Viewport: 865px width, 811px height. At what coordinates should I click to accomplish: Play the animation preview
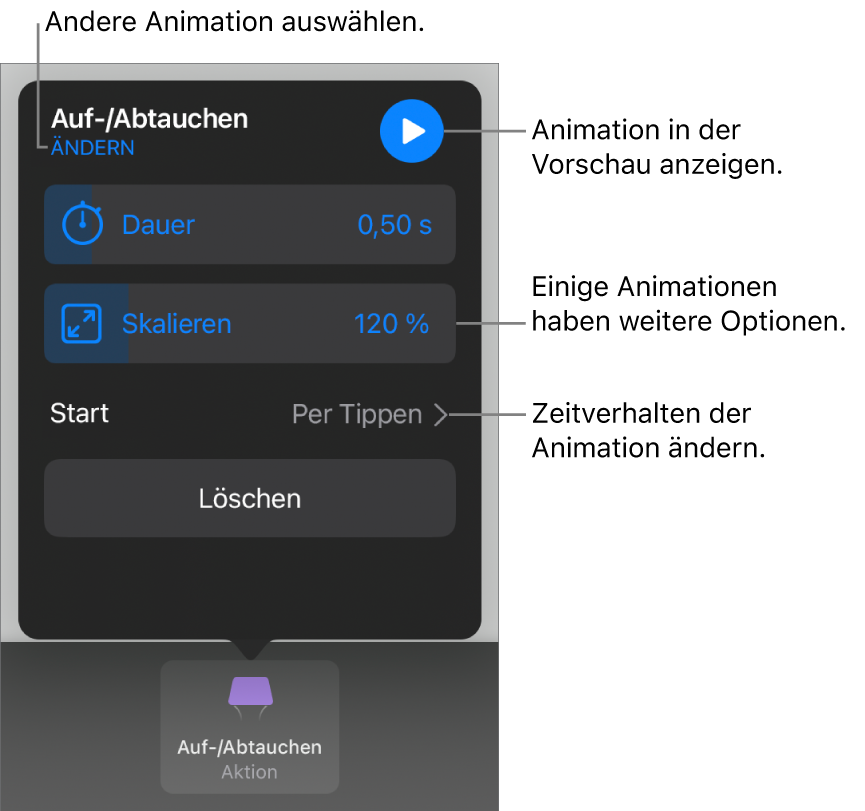[411, 131]
